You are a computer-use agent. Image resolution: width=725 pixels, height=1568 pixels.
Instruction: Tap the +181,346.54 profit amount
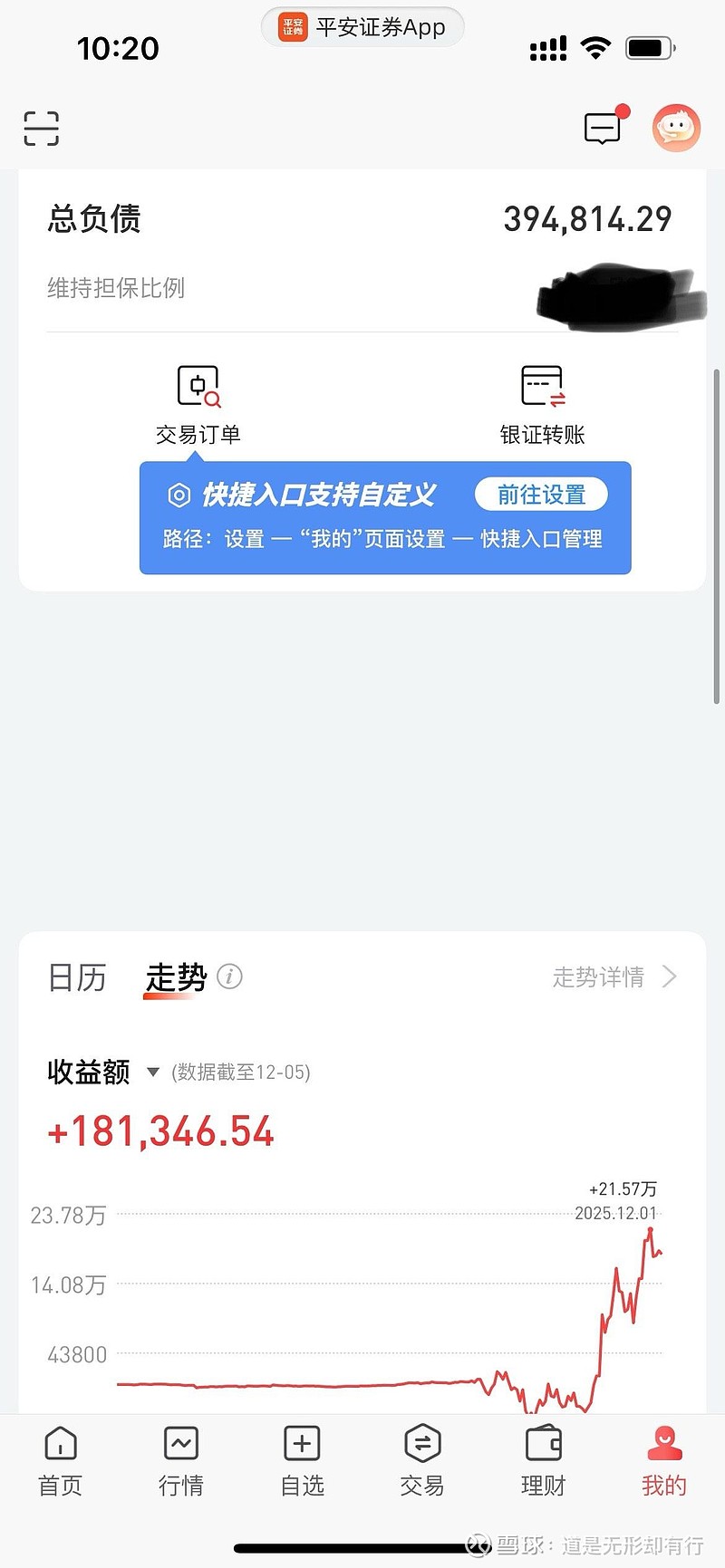159,1131
